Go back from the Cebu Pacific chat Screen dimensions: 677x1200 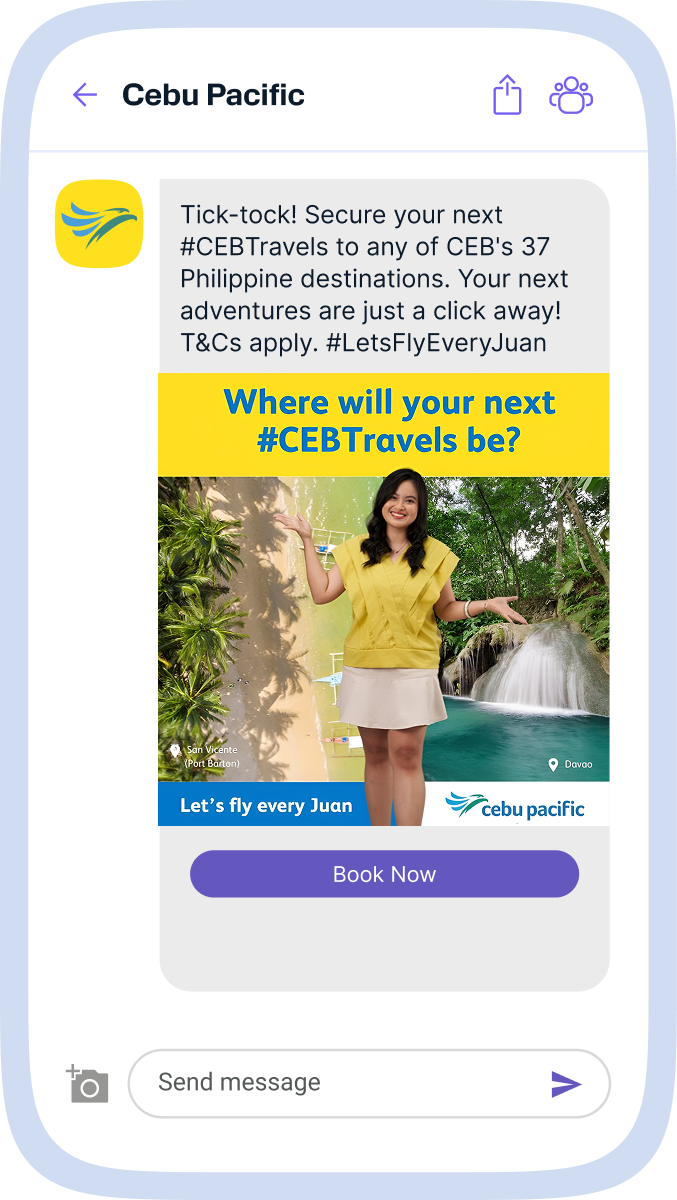click(85, 95)
